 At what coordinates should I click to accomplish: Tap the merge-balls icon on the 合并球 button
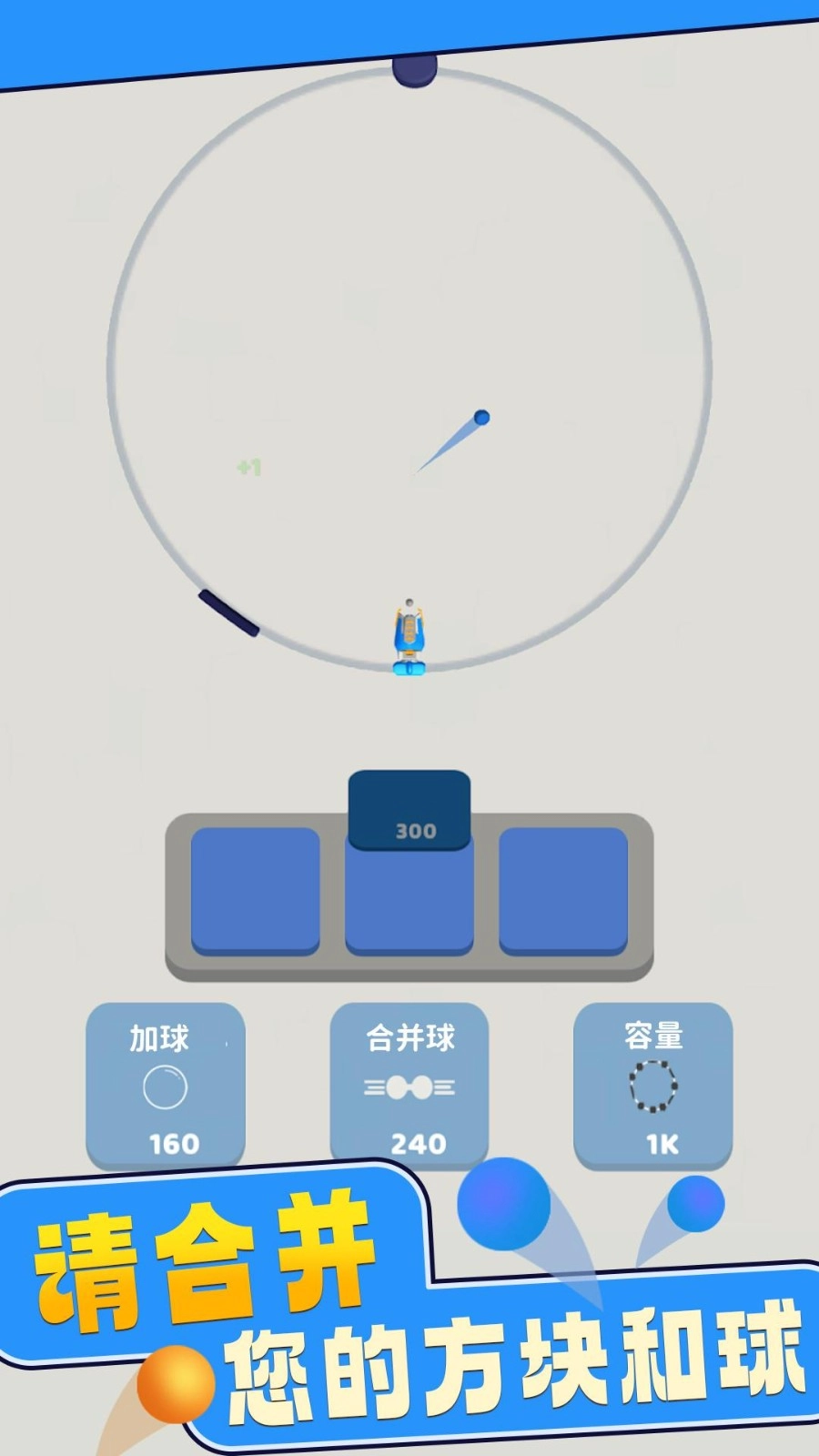tap(410, 1087)
